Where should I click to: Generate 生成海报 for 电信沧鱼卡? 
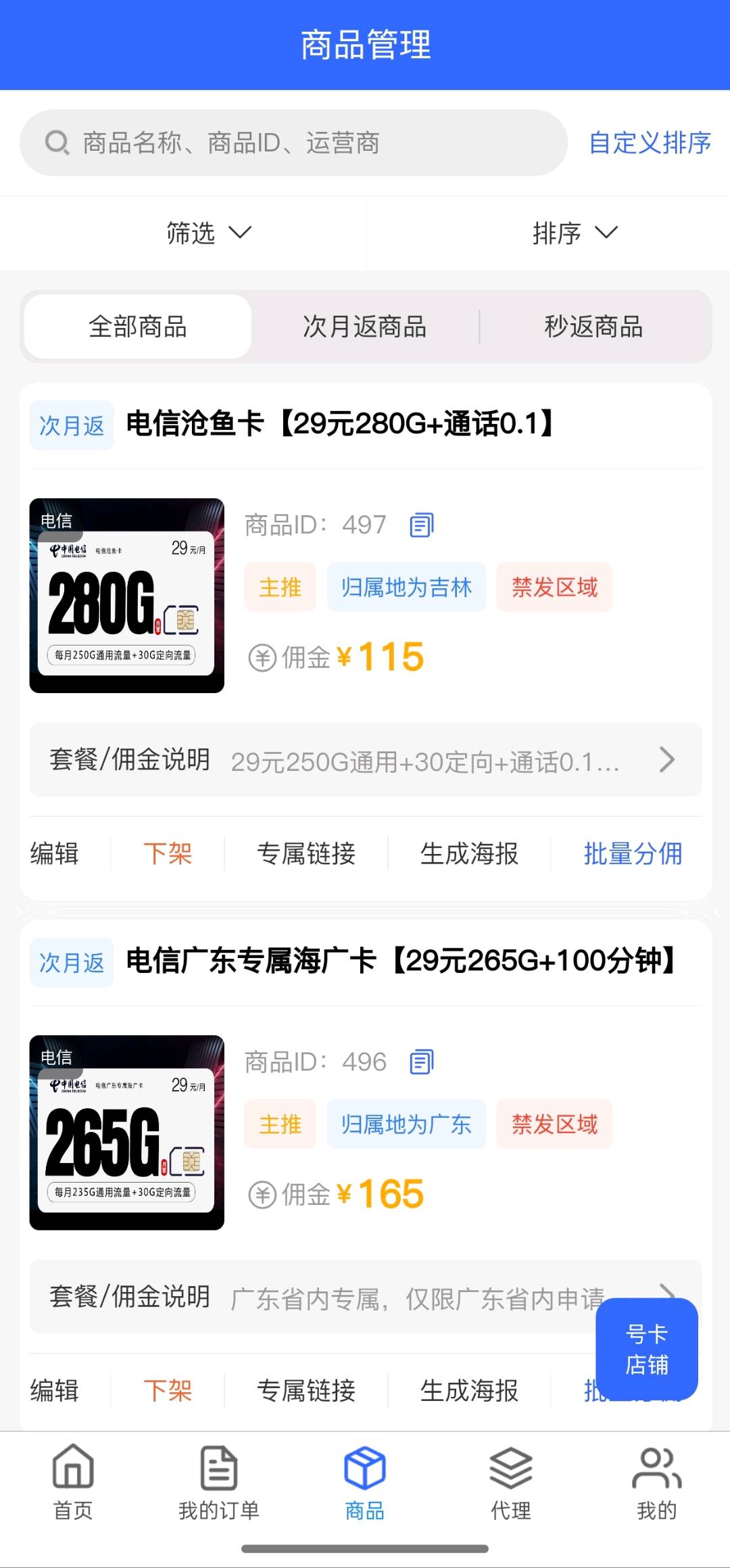coord(469,853)
